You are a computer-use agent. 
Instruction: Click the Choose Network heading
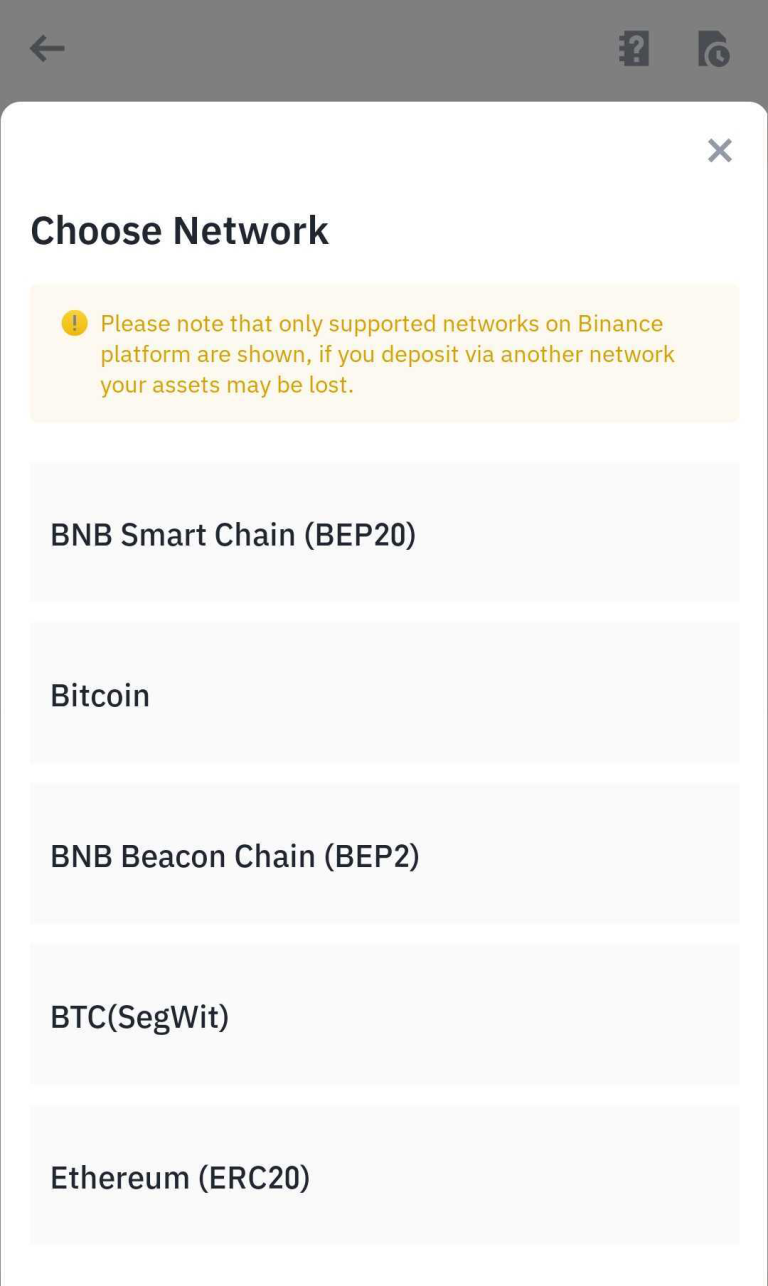[x=179, y=230]
